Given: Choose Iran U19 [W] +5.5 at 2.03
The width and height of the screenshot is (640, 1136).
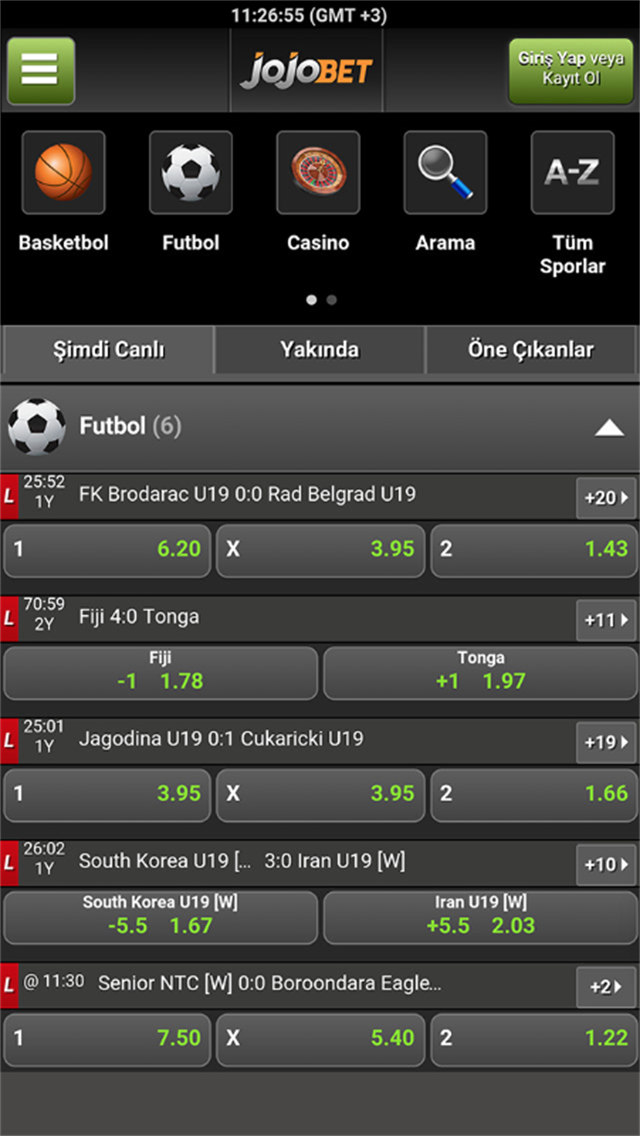Looking at the screenshot, I should pyautogui.click(x=480, y=917).
